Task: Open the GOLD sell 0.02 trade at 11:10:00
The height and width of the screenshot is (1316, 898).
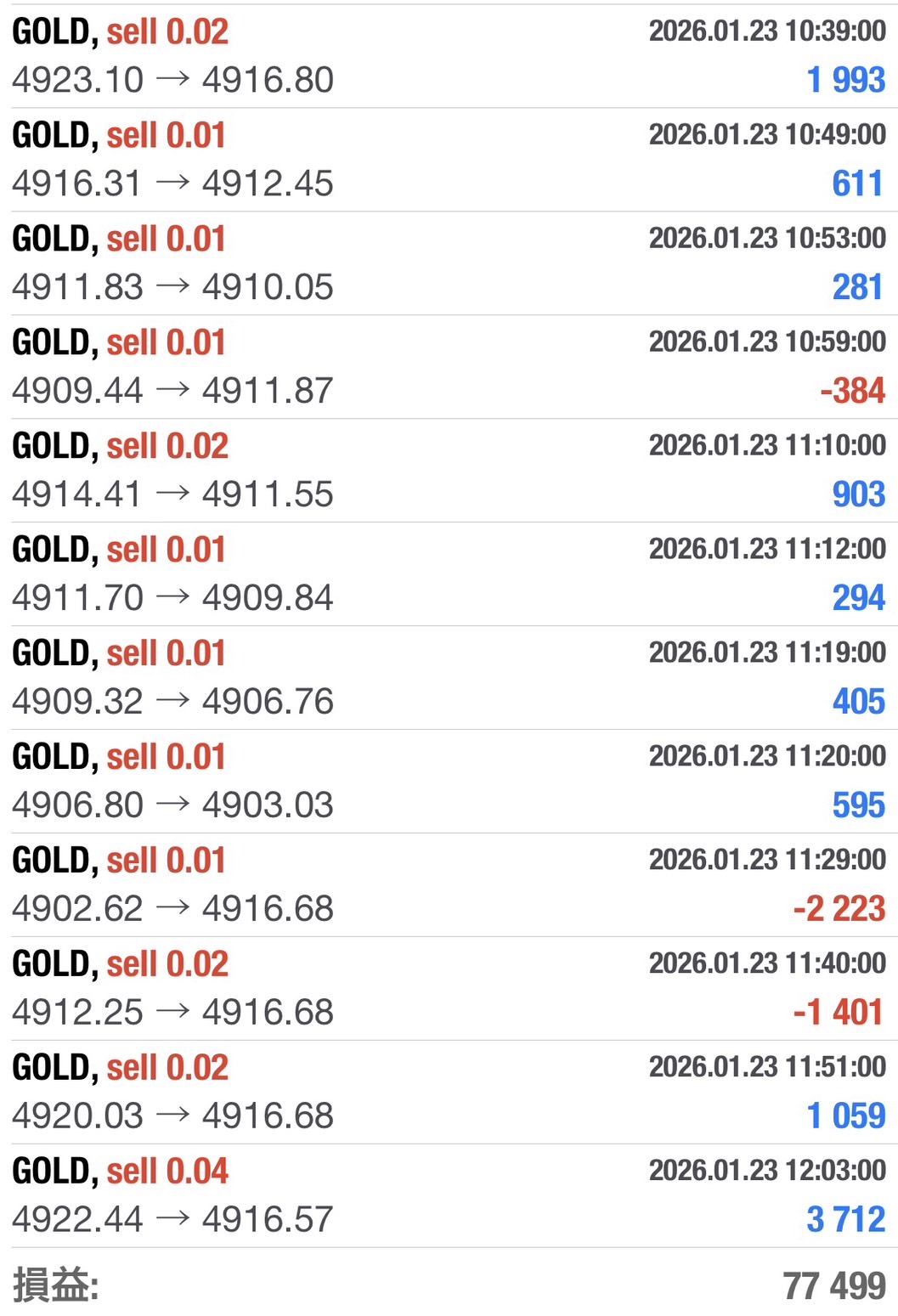Action: pyautogui.click(x=449, y=471)
